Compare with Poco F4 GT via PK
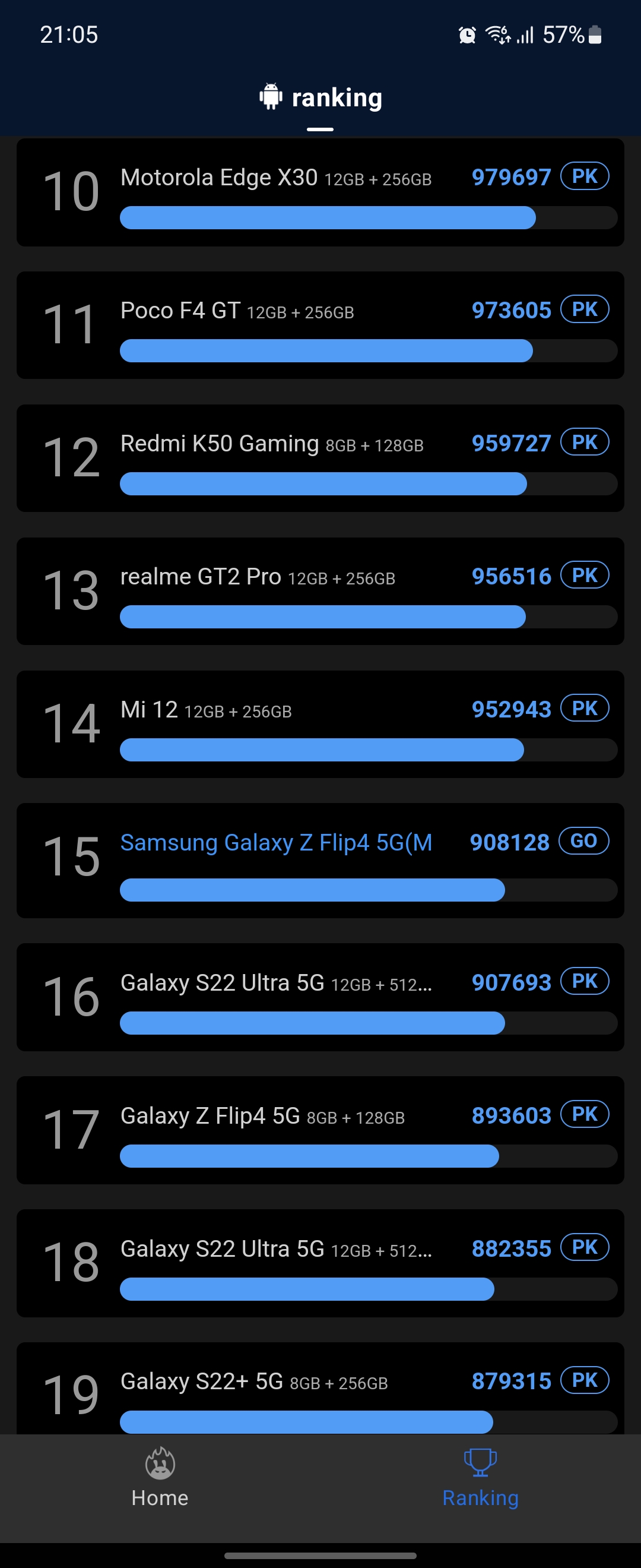Screen dimensions: 641x1568 click(x=585, y=309)
